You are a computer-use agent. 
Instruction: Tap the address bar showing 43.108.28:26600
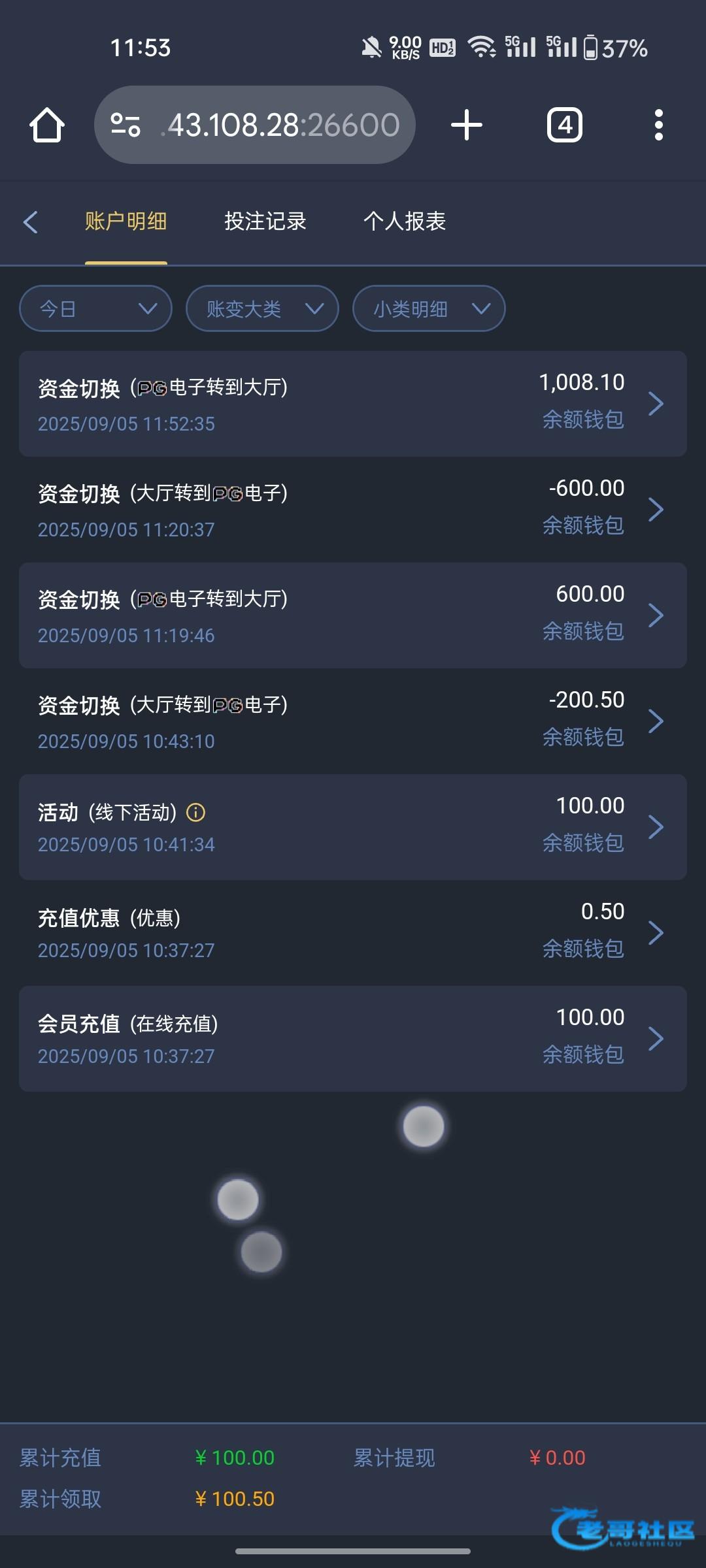[x=255, y=125]
